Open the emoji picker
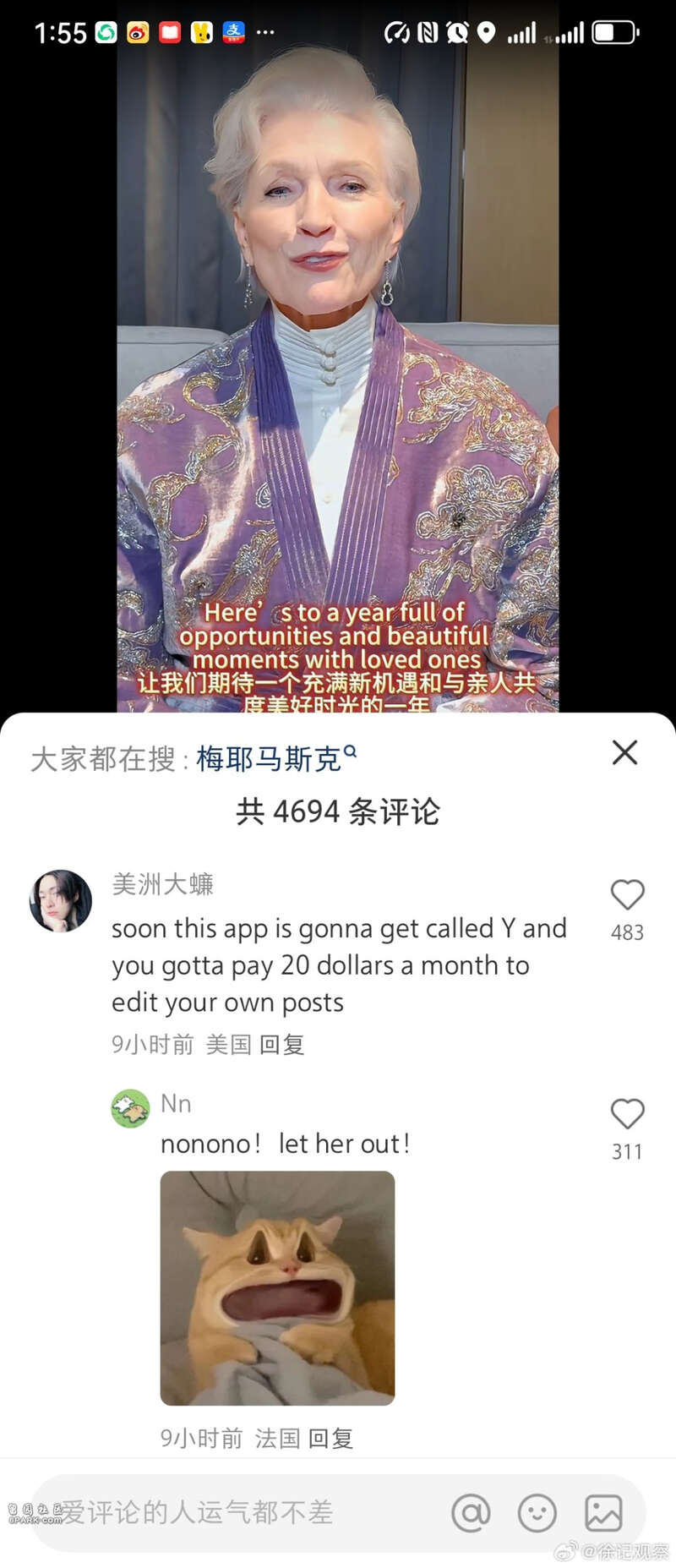This screenshot has height=1568, width=676. click(x=537, y=1512)
